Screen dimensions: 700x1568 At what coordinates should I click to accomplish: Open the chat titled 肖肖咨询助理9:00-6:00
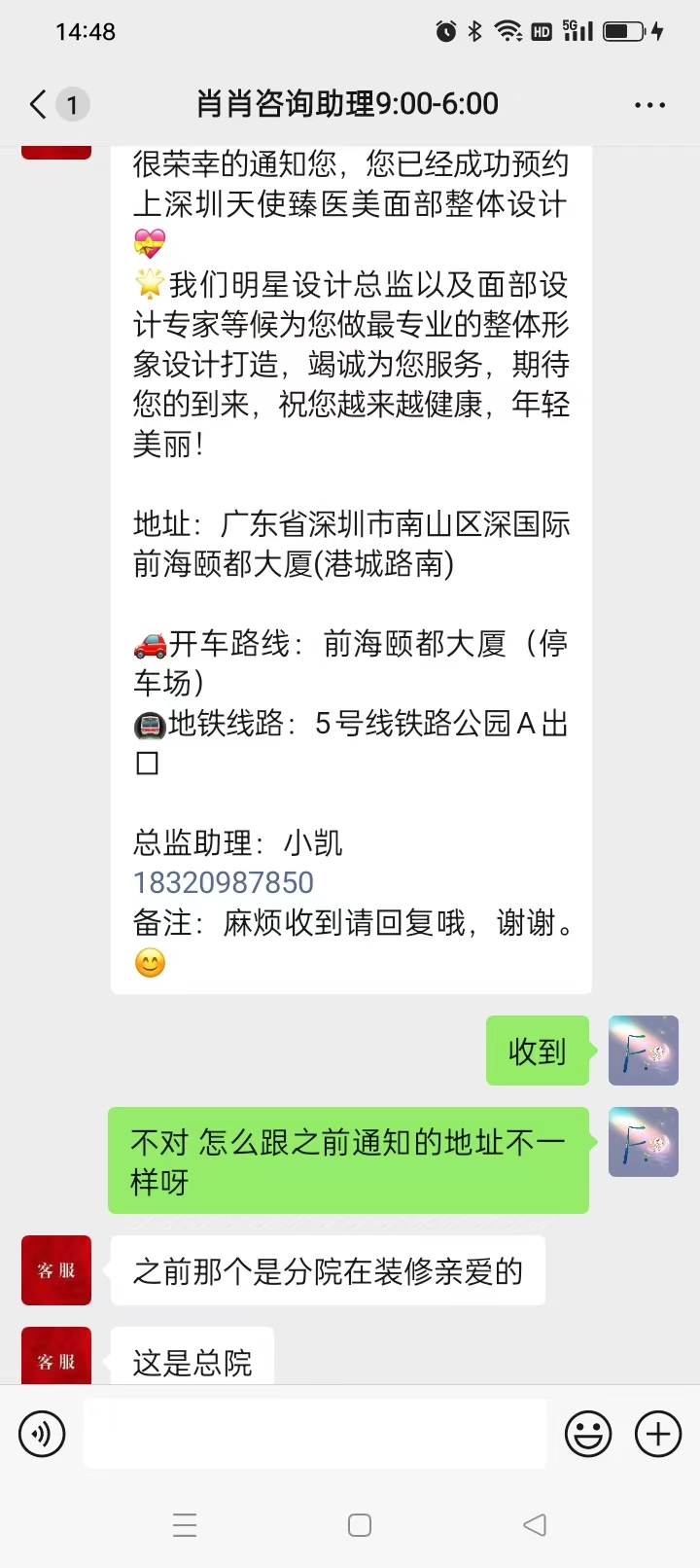pyautogui.click(x=350, y=103)
